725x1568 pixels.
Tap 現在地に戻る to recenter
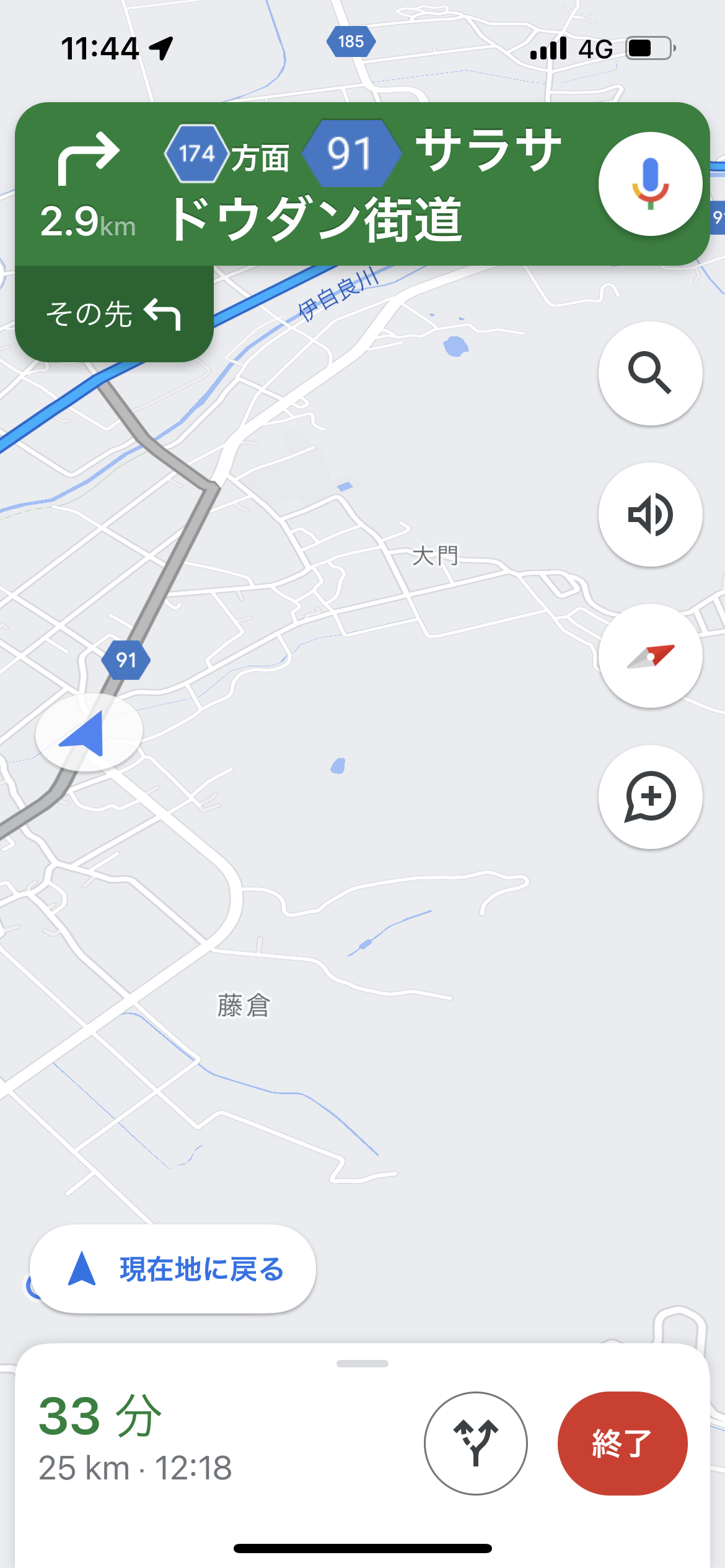coord(174,1269)
